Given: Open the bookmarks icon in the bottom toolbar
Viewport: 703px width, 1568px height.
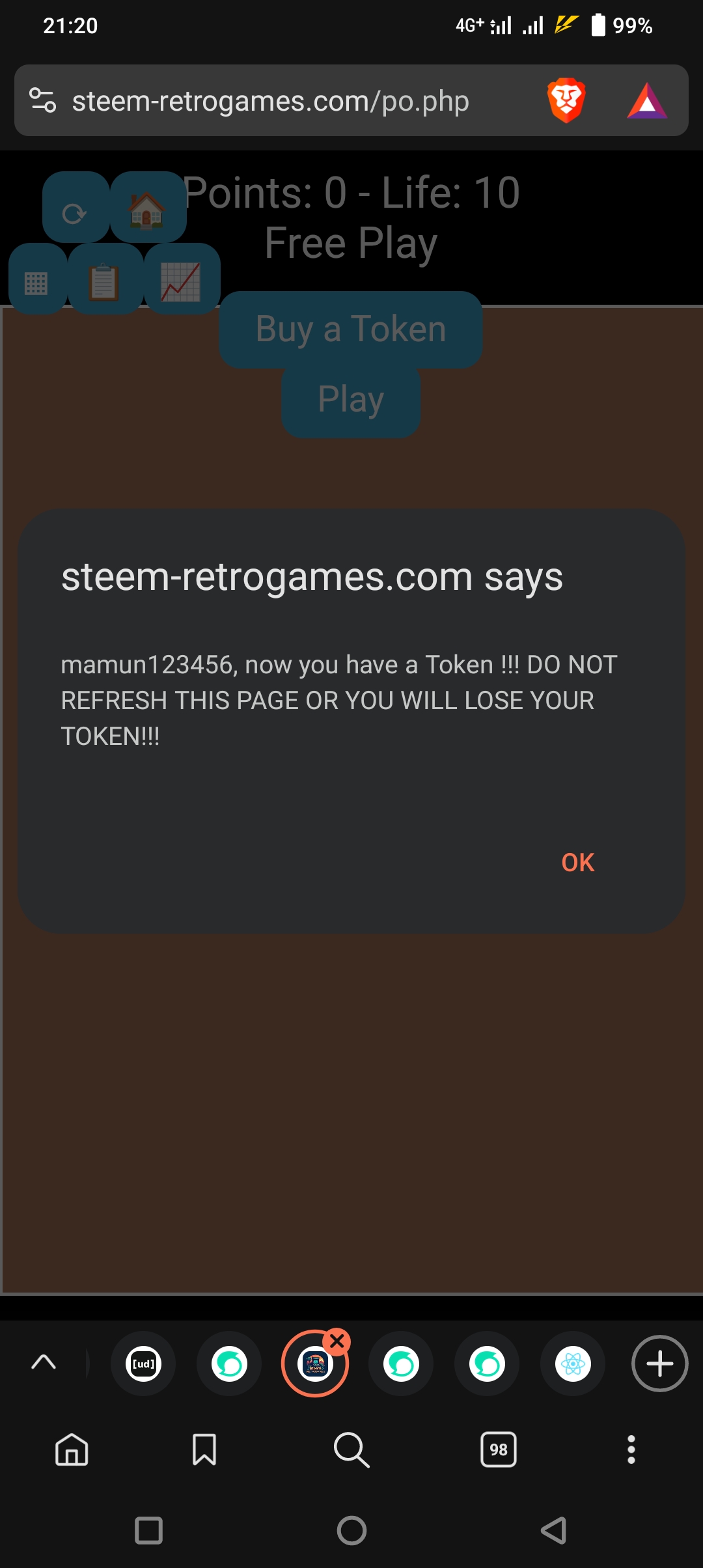Looking at the screenshot, I should point(204,1449).
